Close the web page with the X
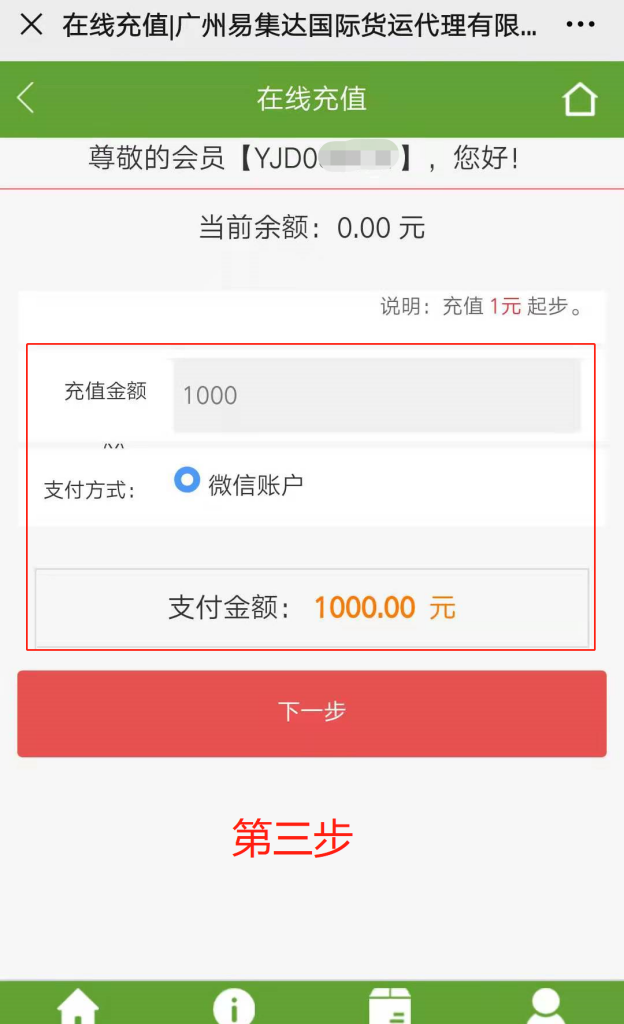 click(31, 25)
